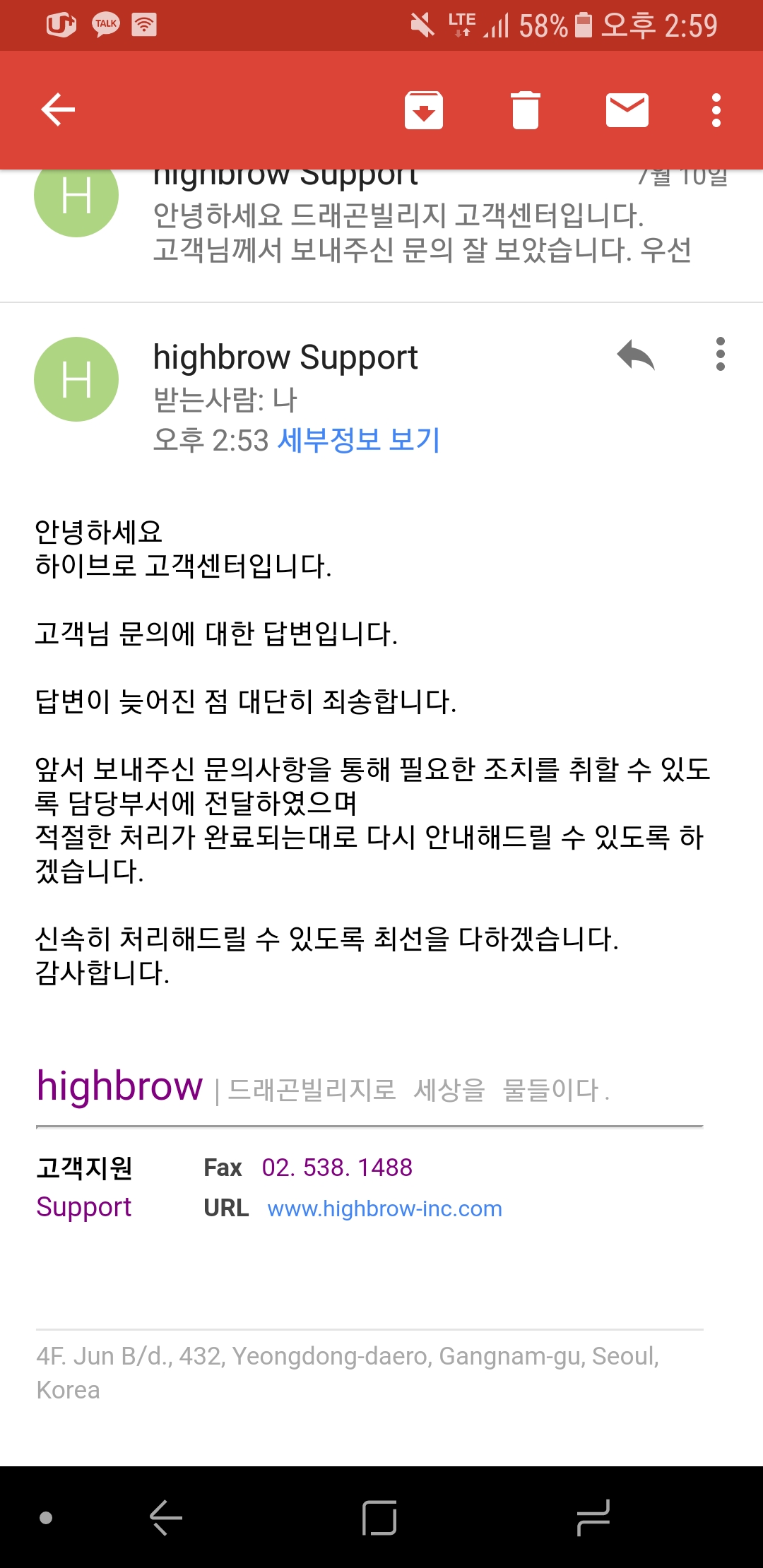
Task: Archive this email conversation
Action: (423, 110)
